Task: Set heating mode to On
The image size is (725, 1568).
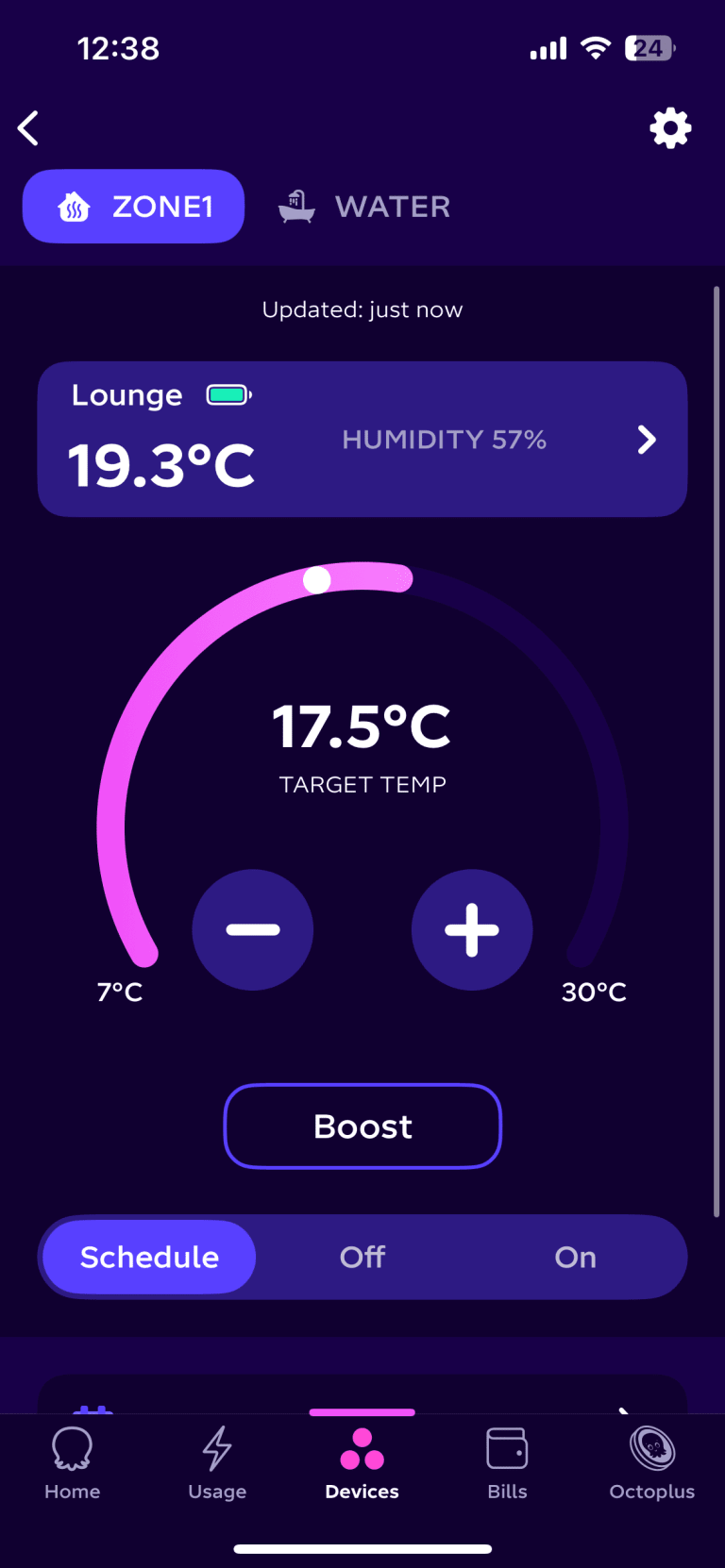Action: 576,1257
